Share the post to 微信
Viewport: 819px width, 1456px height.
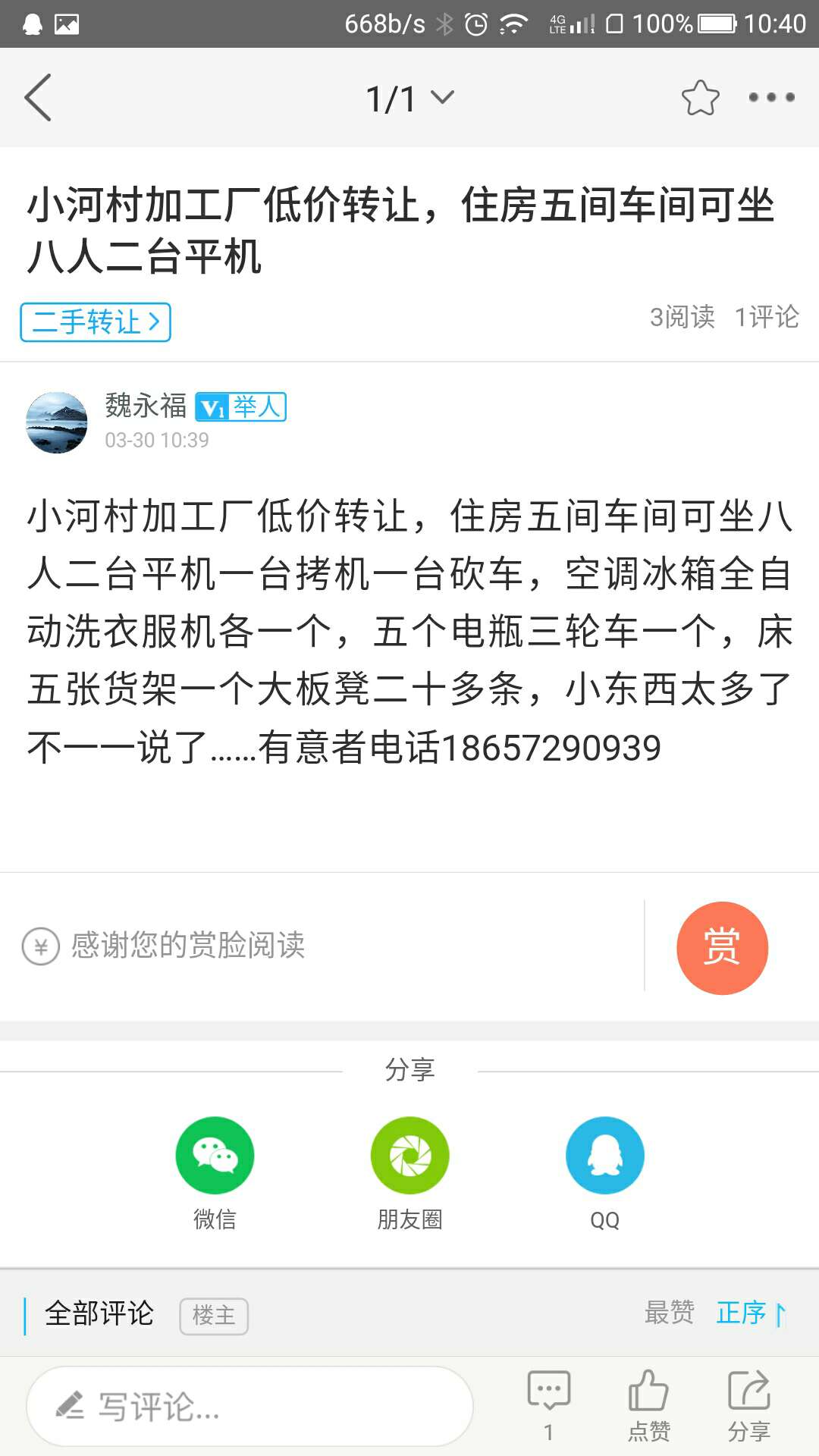(x=215, y=1156)
